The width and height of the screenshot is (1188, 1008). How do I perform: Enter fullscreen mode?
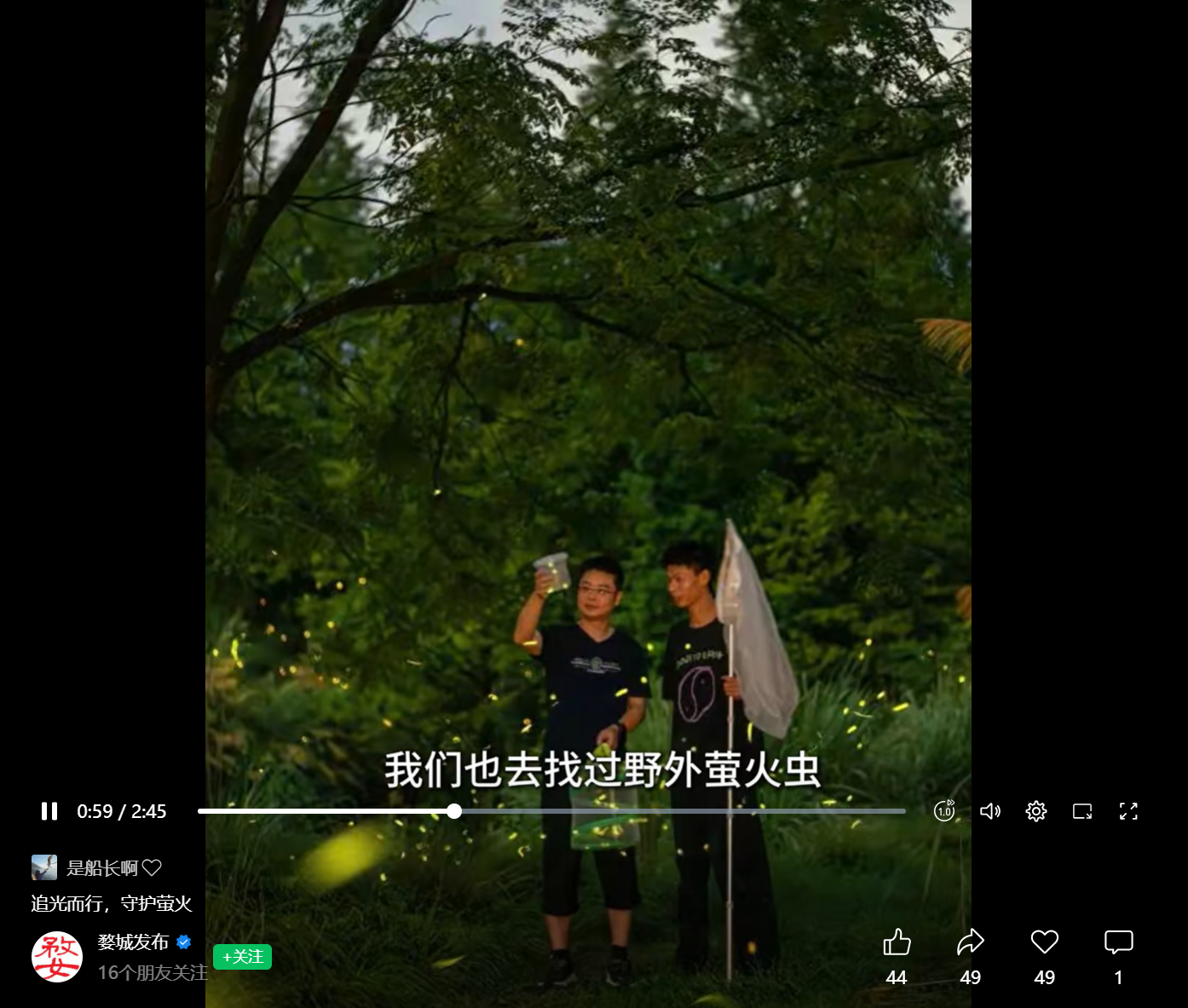point(1128,811)
